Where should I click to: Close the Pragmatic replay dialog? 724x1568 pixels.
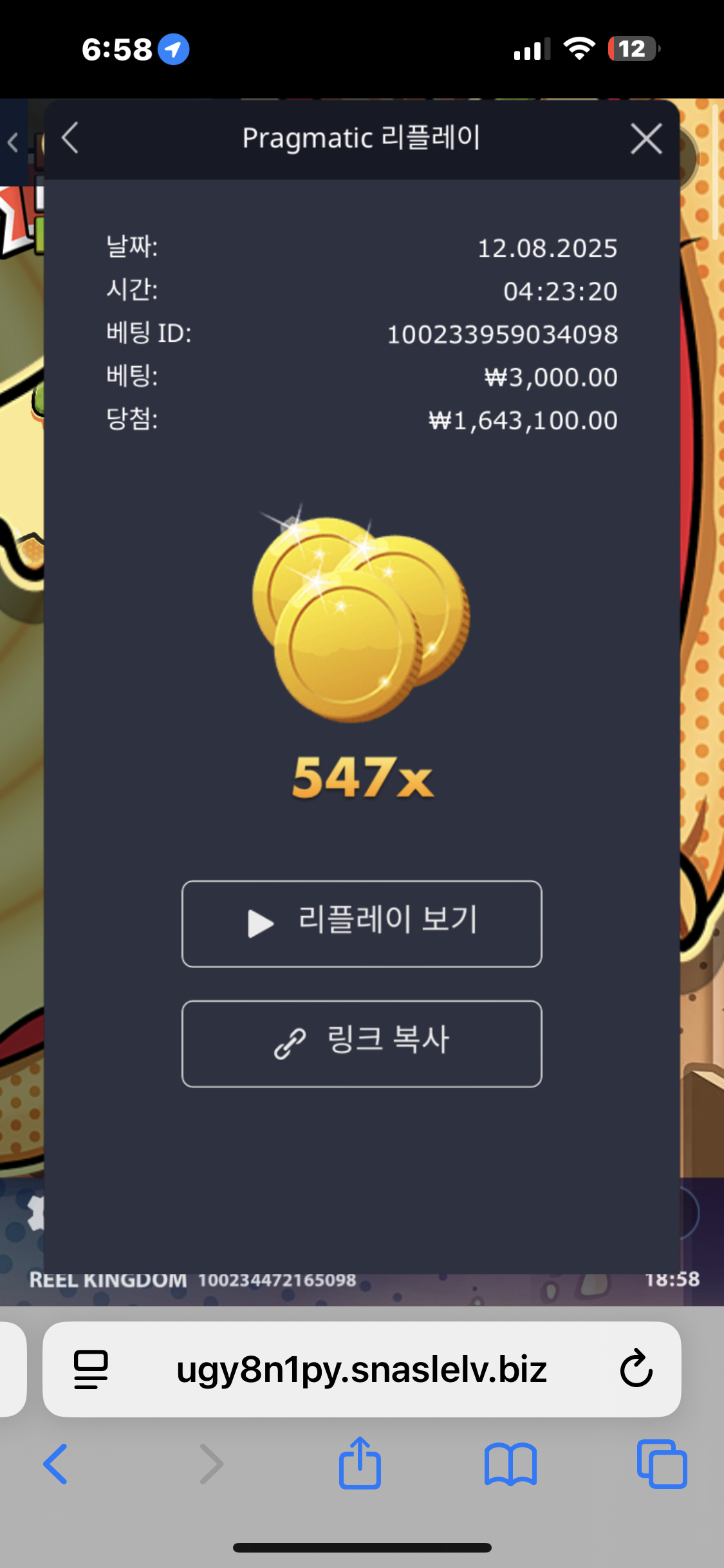646,139
